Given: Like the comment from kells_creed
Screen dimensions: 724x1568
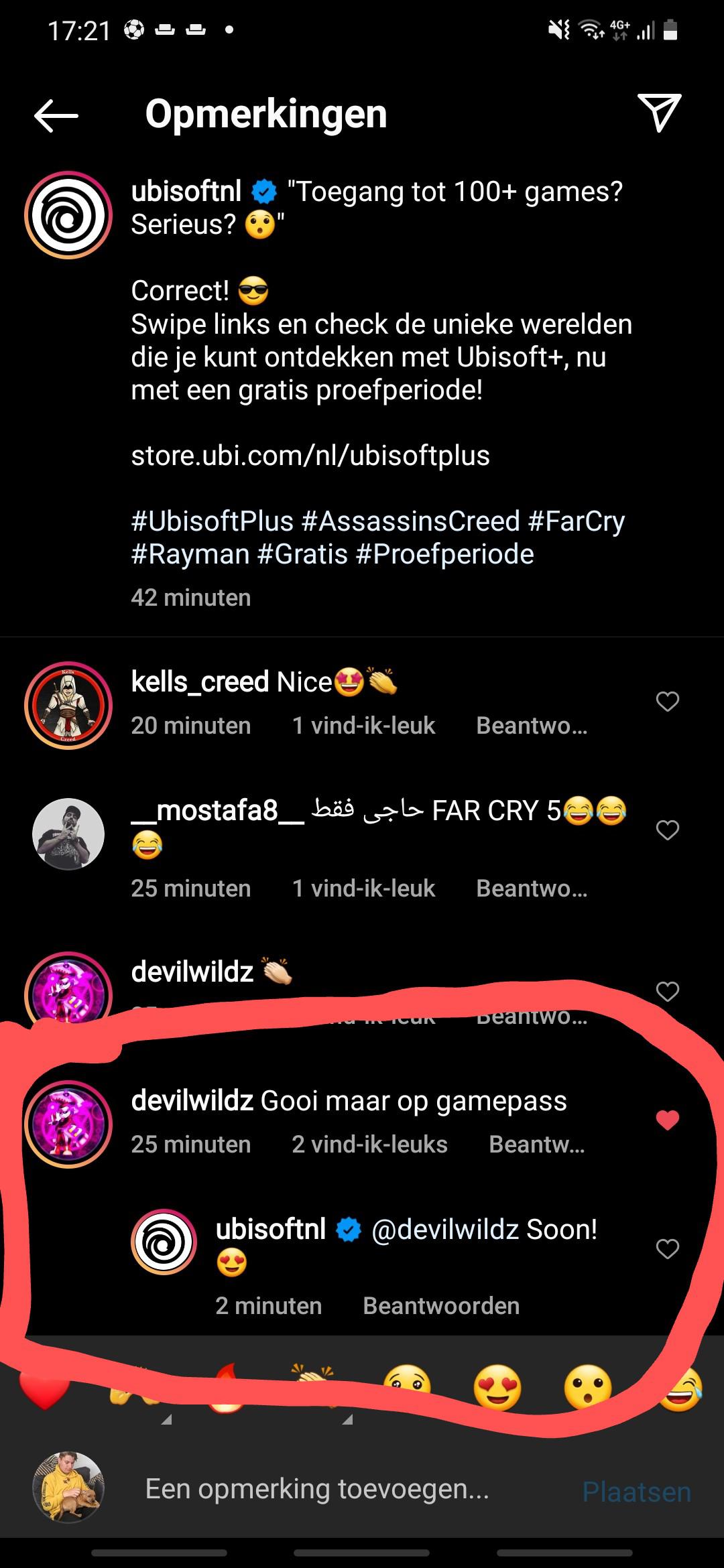Looking at the screenshot, I should click(x=667, y=702).
